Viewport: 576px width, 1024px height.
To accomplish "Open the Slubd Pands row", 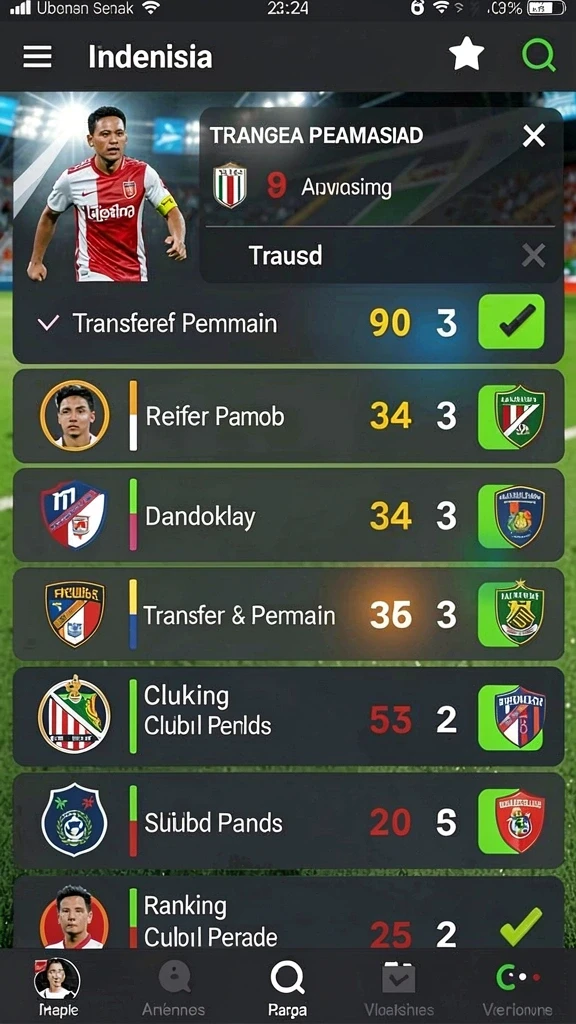I will tap(288, 821).
